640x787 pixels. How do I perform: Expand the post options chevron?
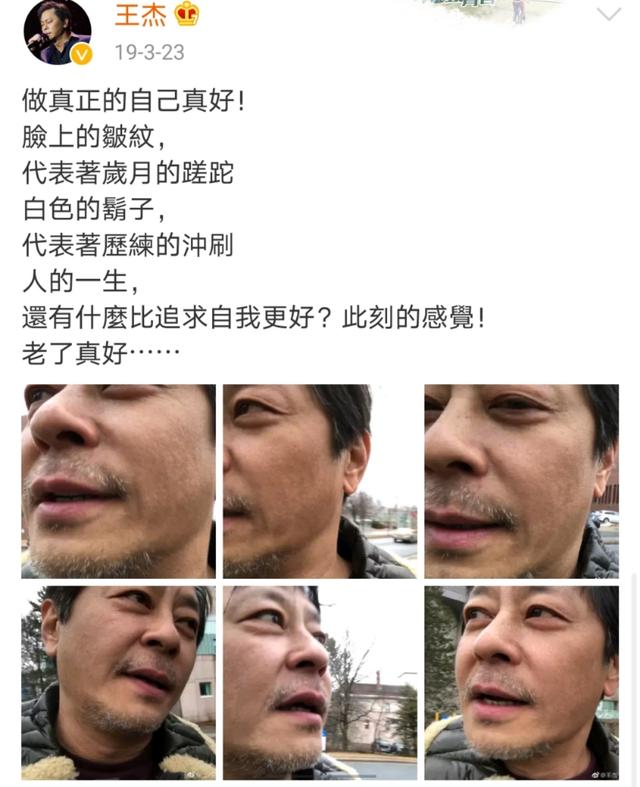click(x=608, y=15)
